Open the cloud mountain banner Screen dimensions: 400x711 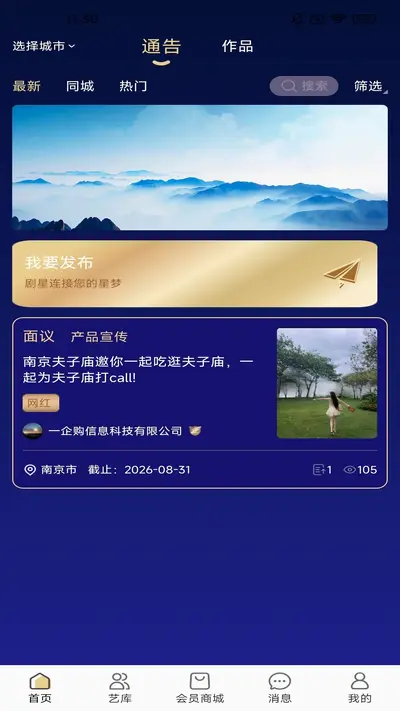point(200,168)
